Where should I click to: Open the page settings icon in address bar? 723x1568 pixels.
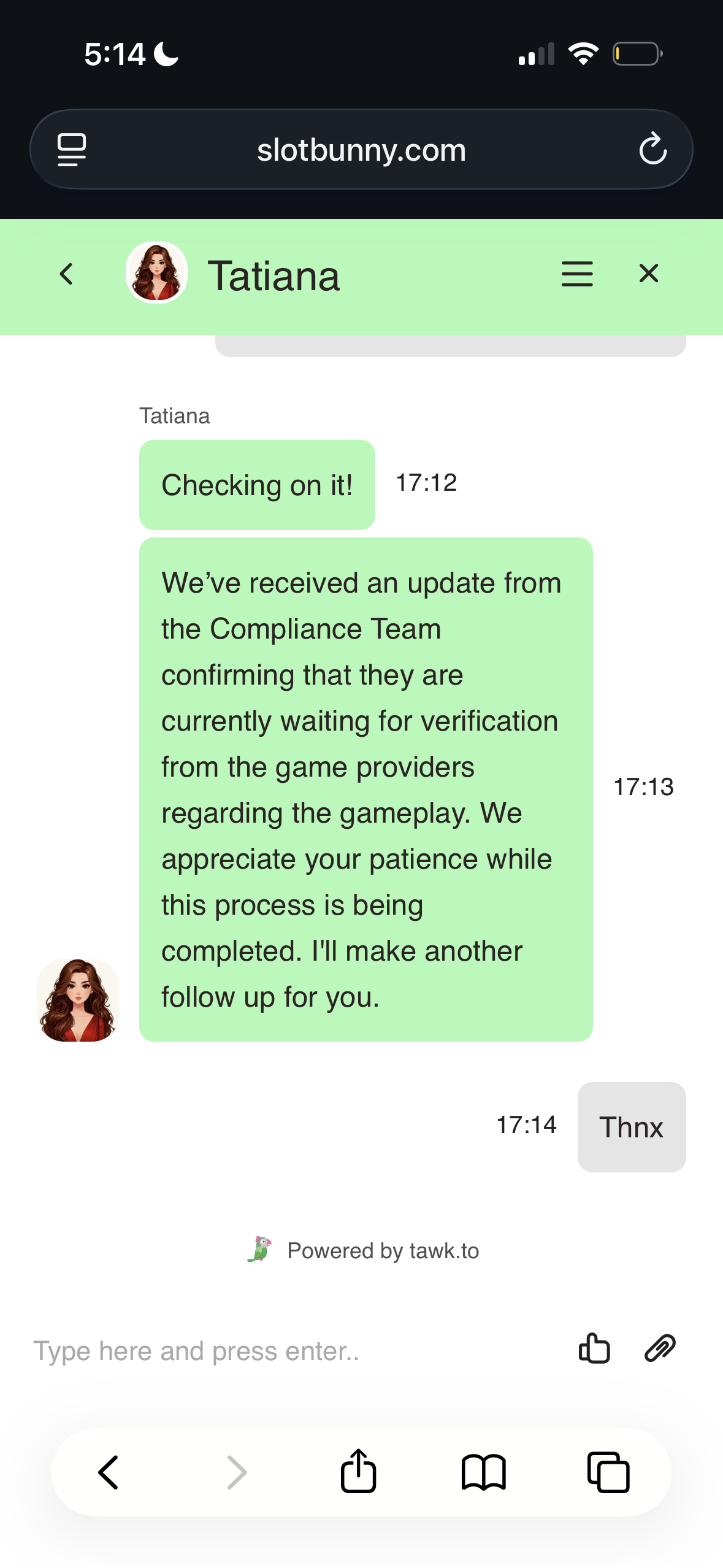coord(72,149)
